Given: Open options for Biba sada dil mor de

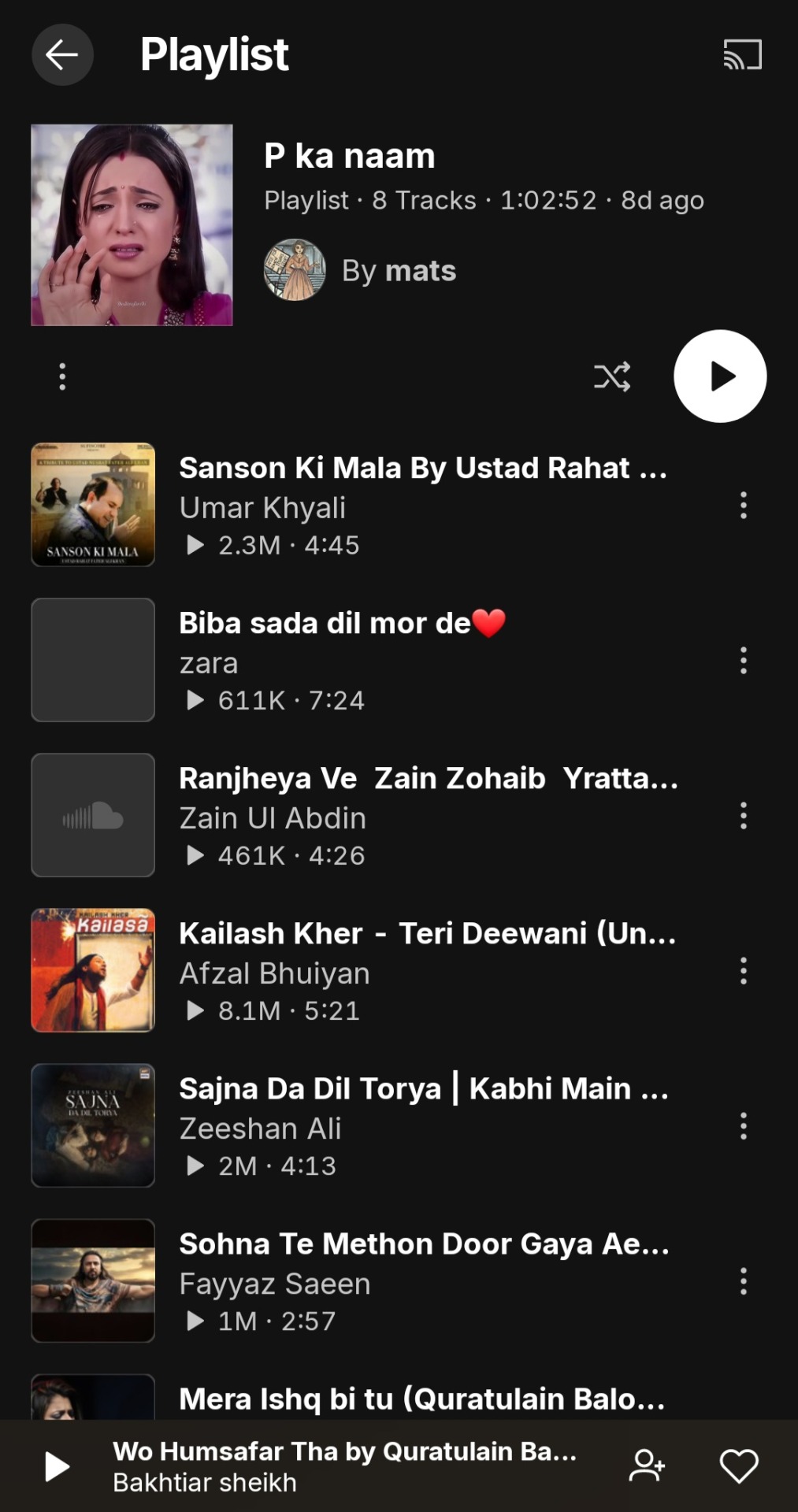Looking at the screenshot, I should (743, 660).
